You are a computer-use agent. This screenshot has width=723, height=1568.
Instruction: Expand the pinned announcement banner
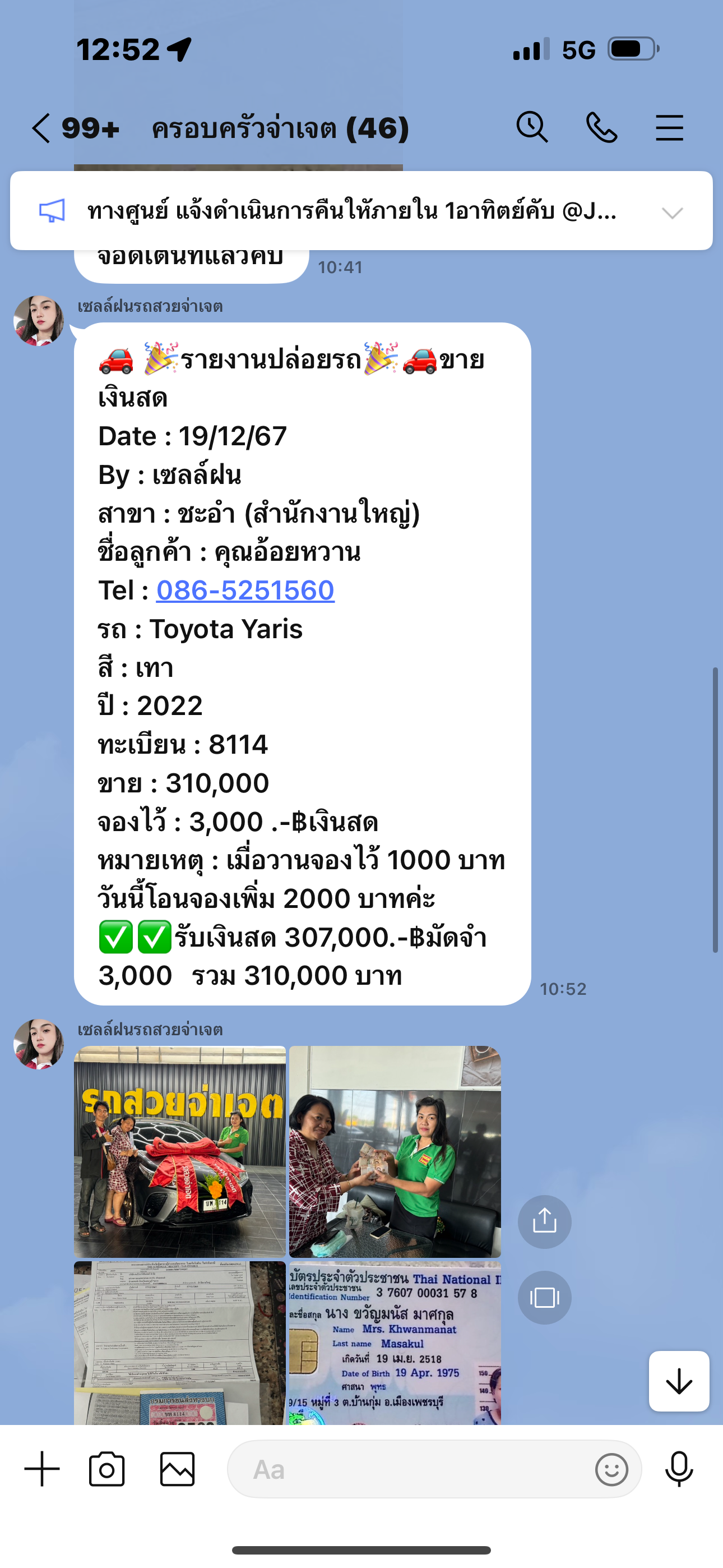(672, 213)
